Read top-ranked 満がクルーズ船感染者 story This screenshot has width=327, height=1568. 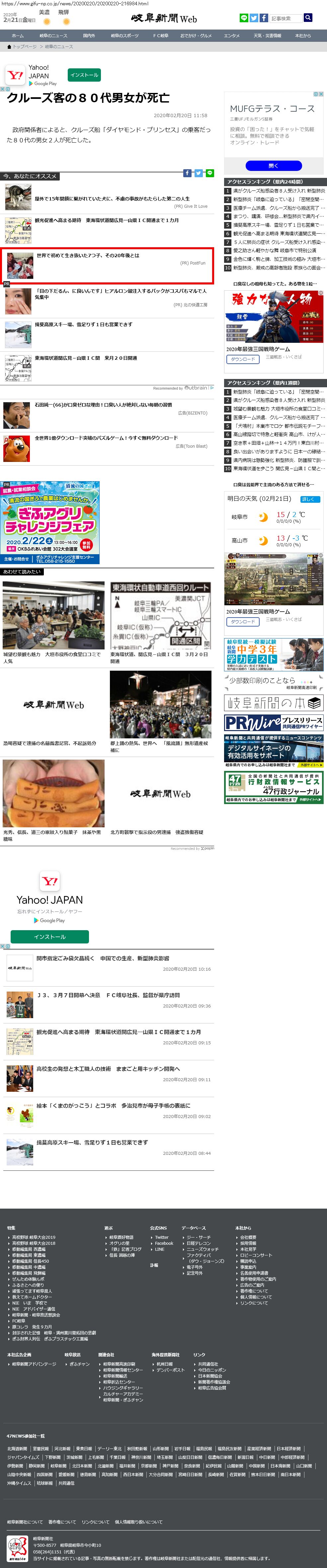(x=278, y=190)
